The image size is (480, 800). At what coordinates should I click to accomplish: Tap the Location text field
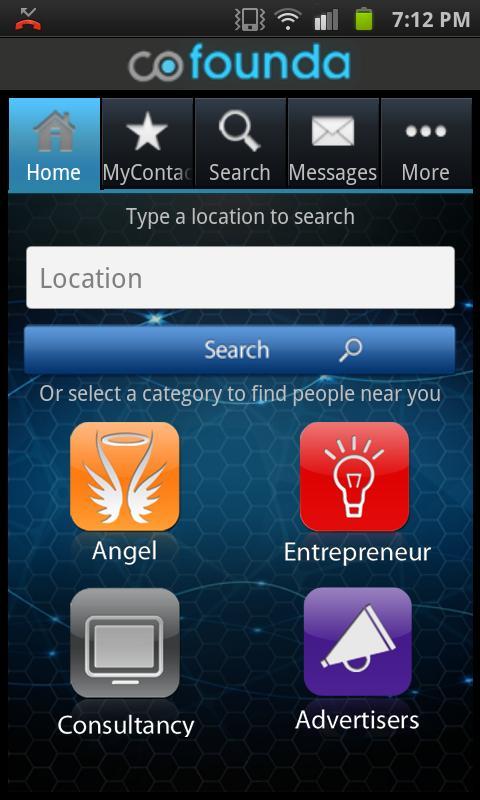tap(240, 278)
